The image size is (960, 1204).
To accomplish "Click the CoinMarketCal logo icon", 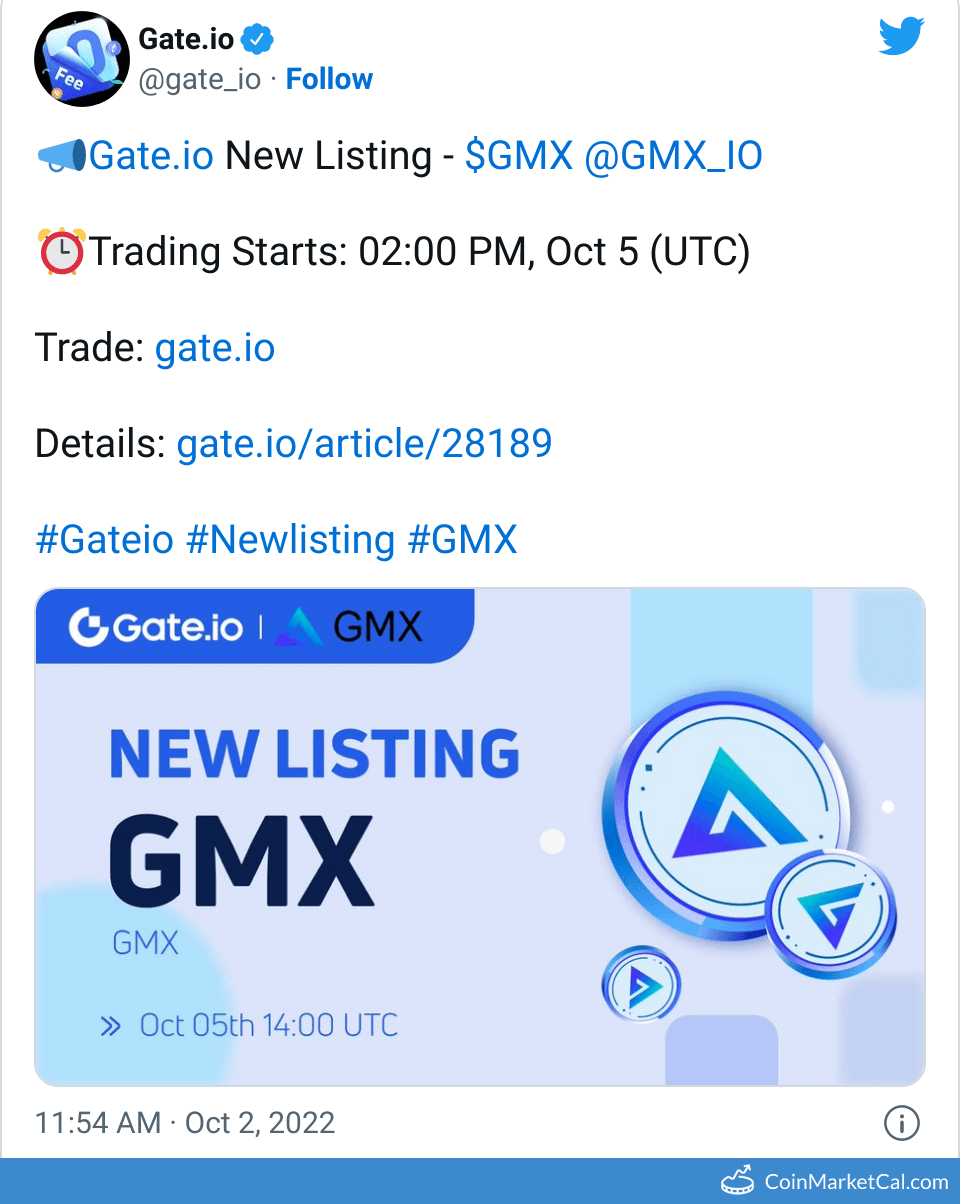I will (739, 1177).
